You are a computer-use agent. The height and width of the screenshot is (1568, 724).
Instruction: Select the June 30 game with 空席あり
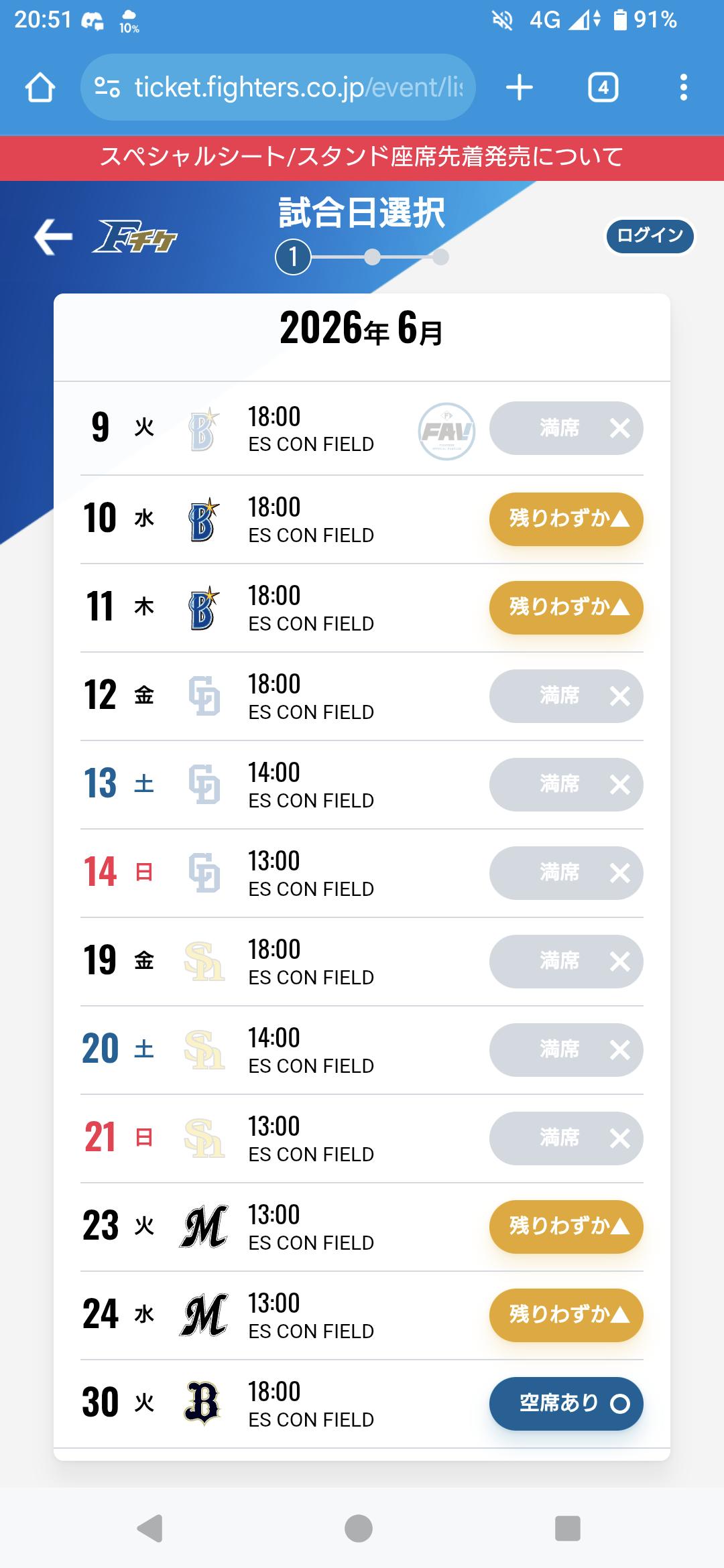[x=566, y=1404]
